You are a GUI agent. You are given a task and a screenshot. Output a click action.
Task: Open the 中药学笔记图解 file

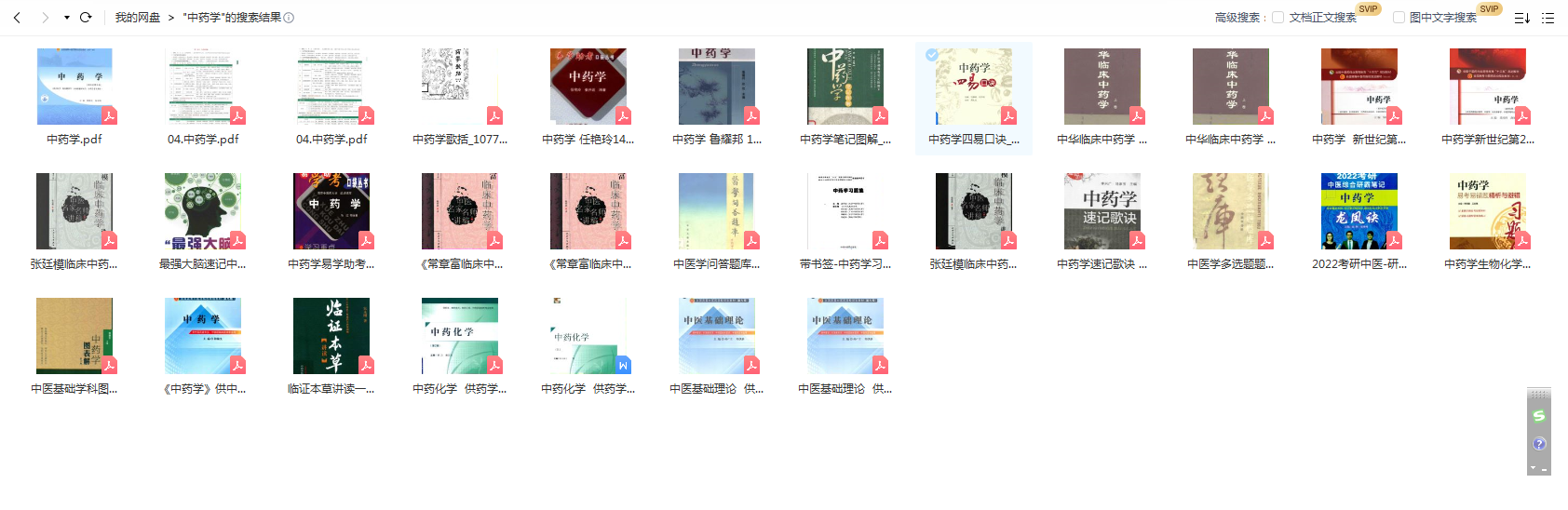click(x=845, y=87)
